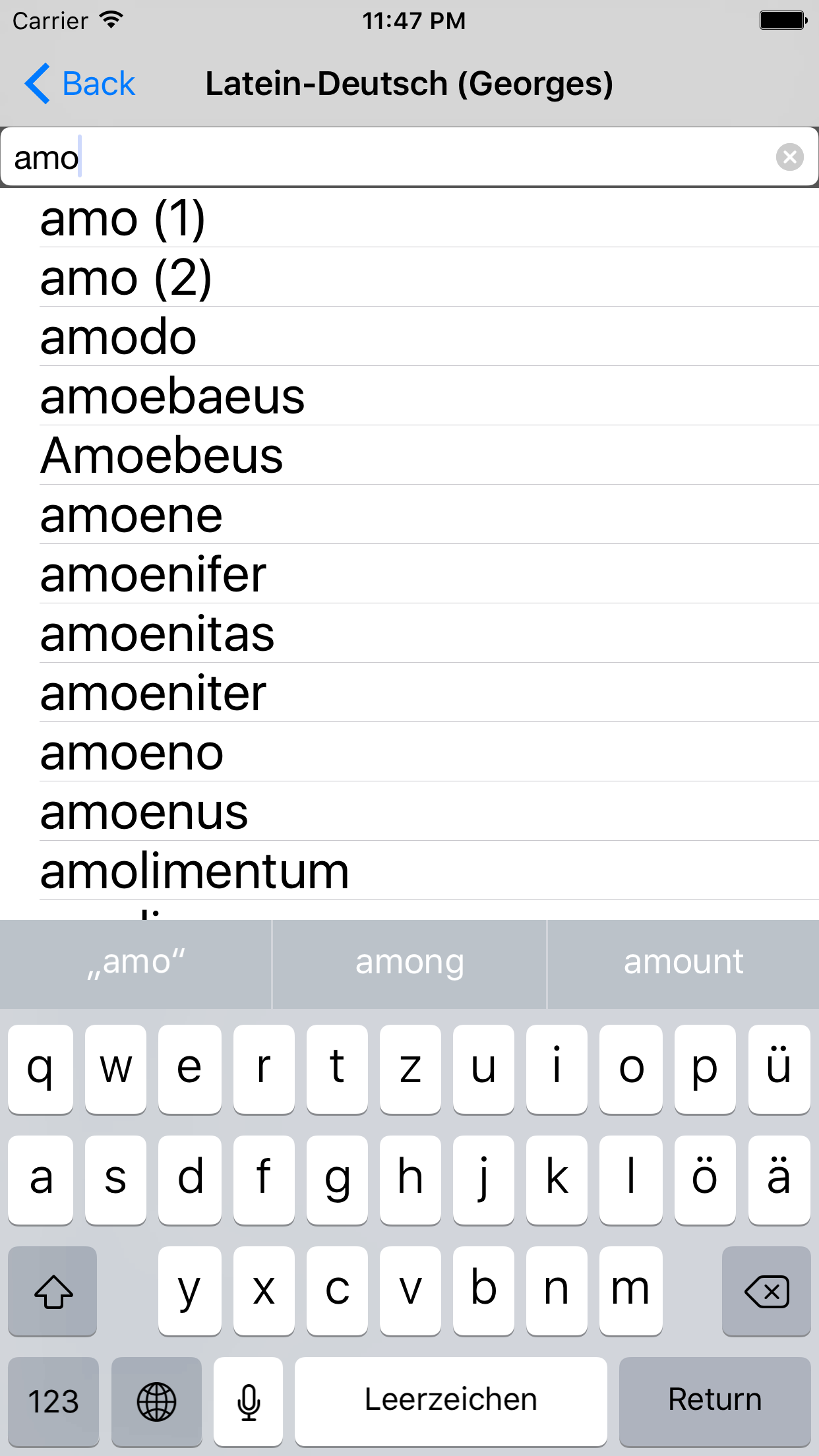Select the amoebaeus result
The height and width of the screenshot is (1456, 819).
click(x=409, y=396)
